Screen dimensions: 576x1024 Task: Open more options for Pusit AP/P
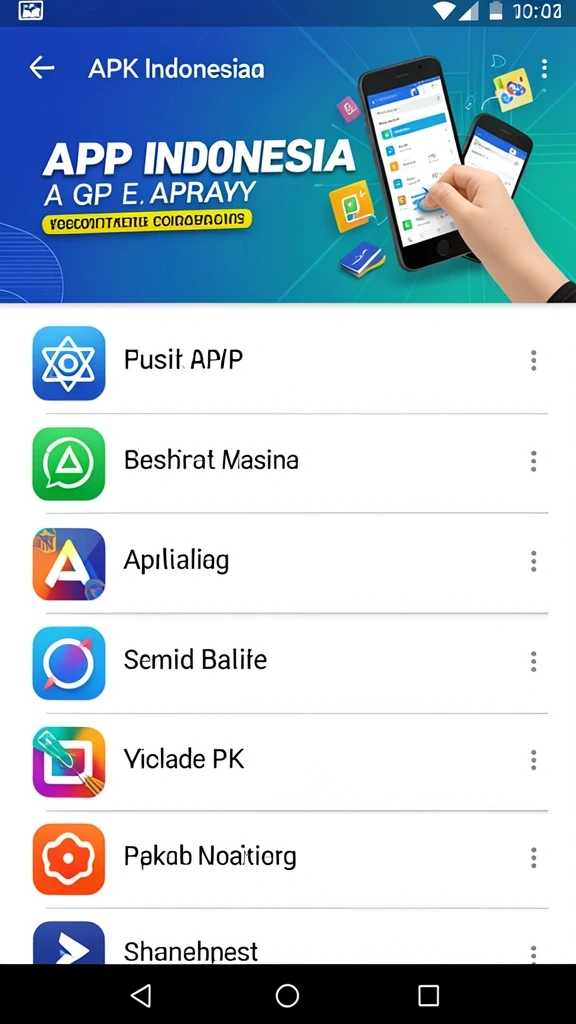(534, 360)
